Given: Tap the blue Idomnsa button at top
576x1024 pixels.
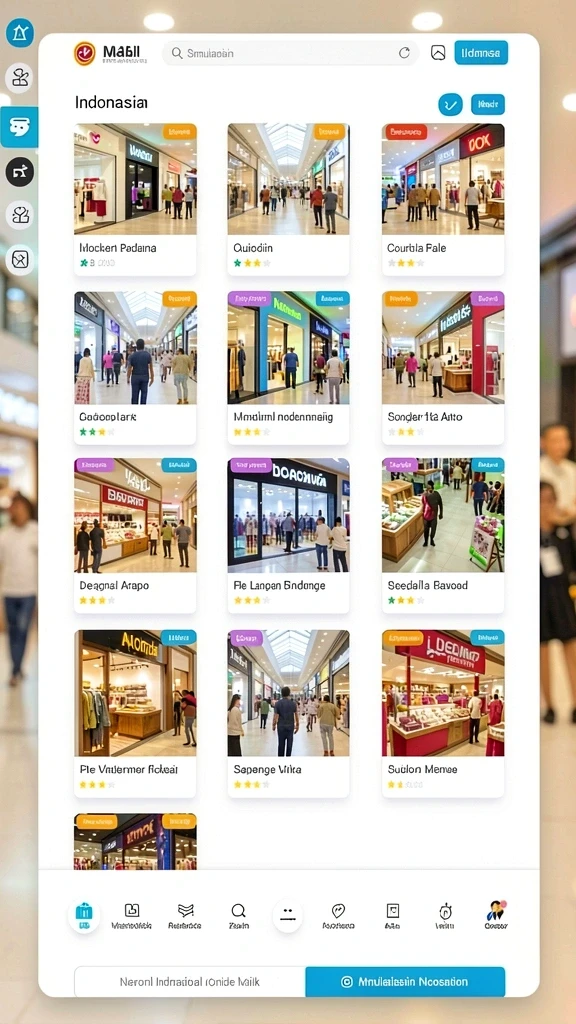Looking at the screenshot, I should coord(481,52).
